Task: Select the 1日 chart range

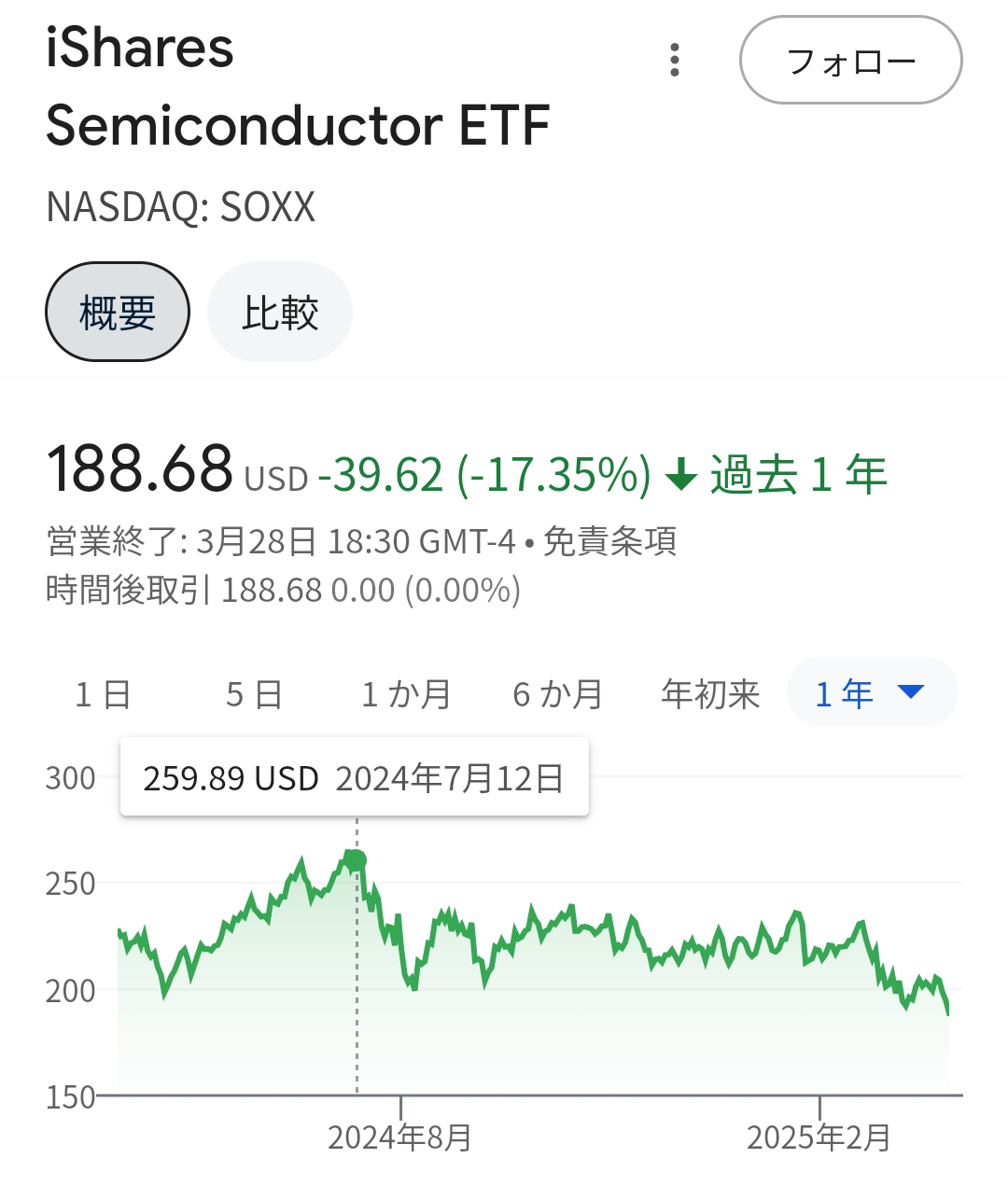Action: (x=103, y=691)
